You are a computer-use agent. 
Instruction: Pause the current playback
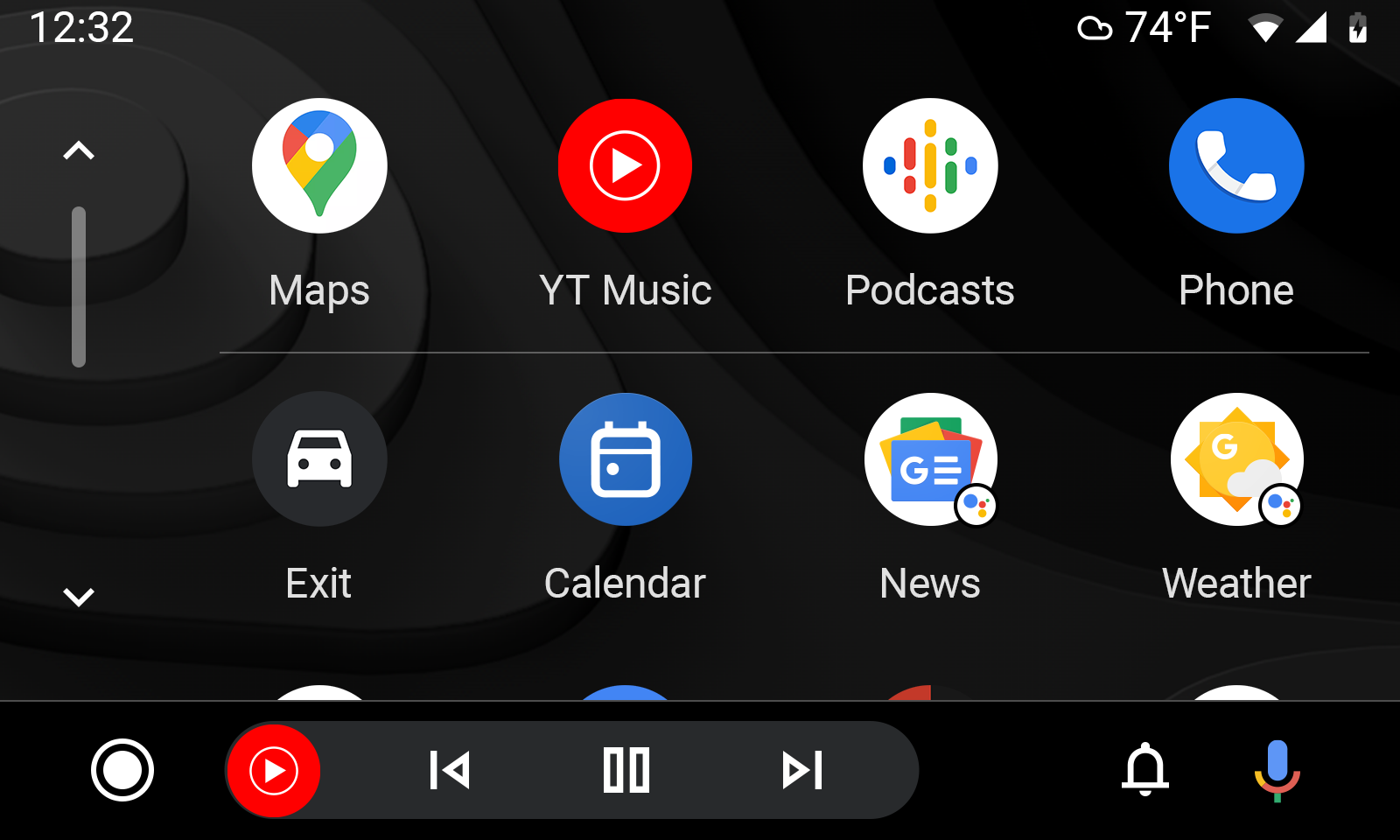pos(626,770)
